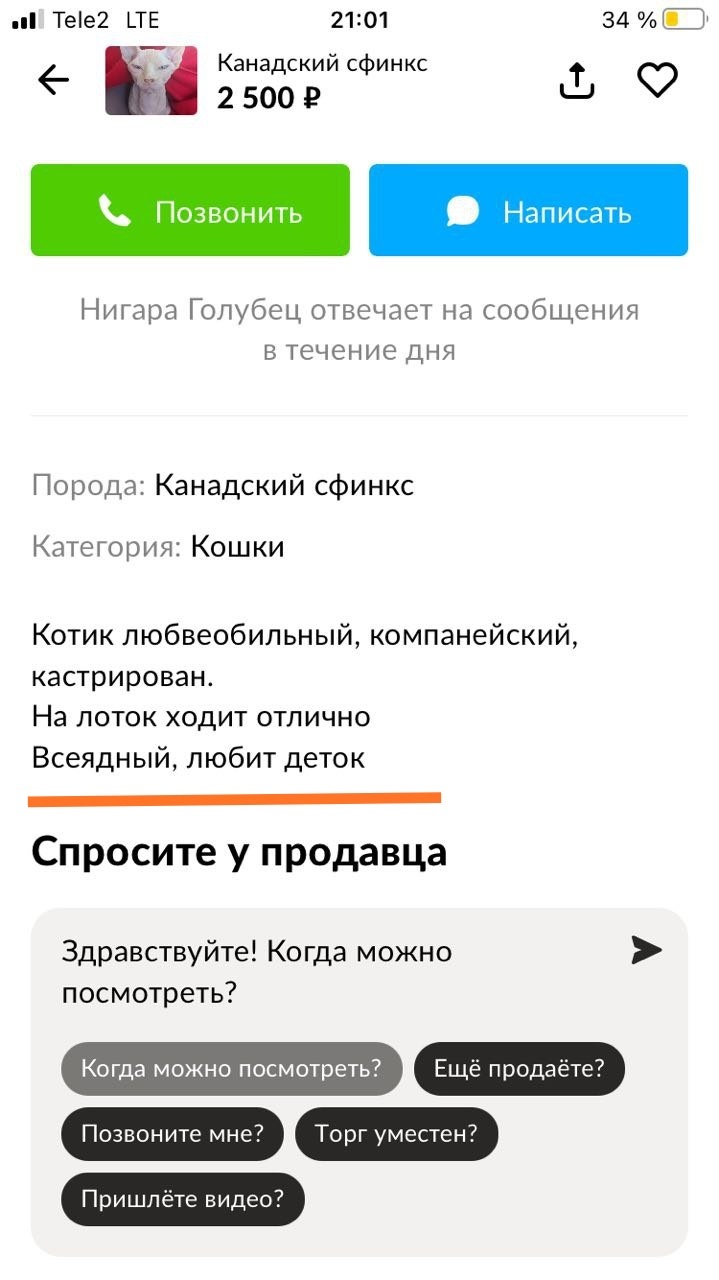Choose the 'Пришлёте видео?' chip
This screenshot has height=1280, width=719.
click(x=182, y=1198)
